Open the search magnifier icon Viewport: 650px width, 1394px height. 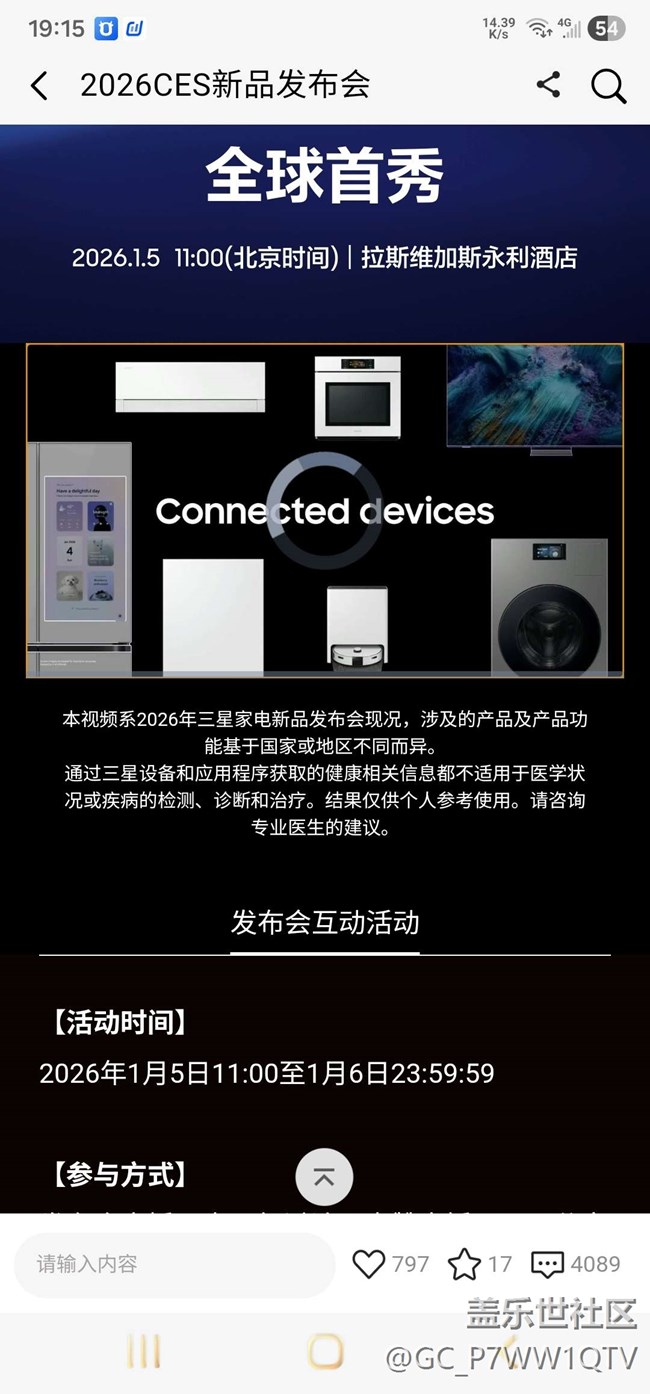608,86
